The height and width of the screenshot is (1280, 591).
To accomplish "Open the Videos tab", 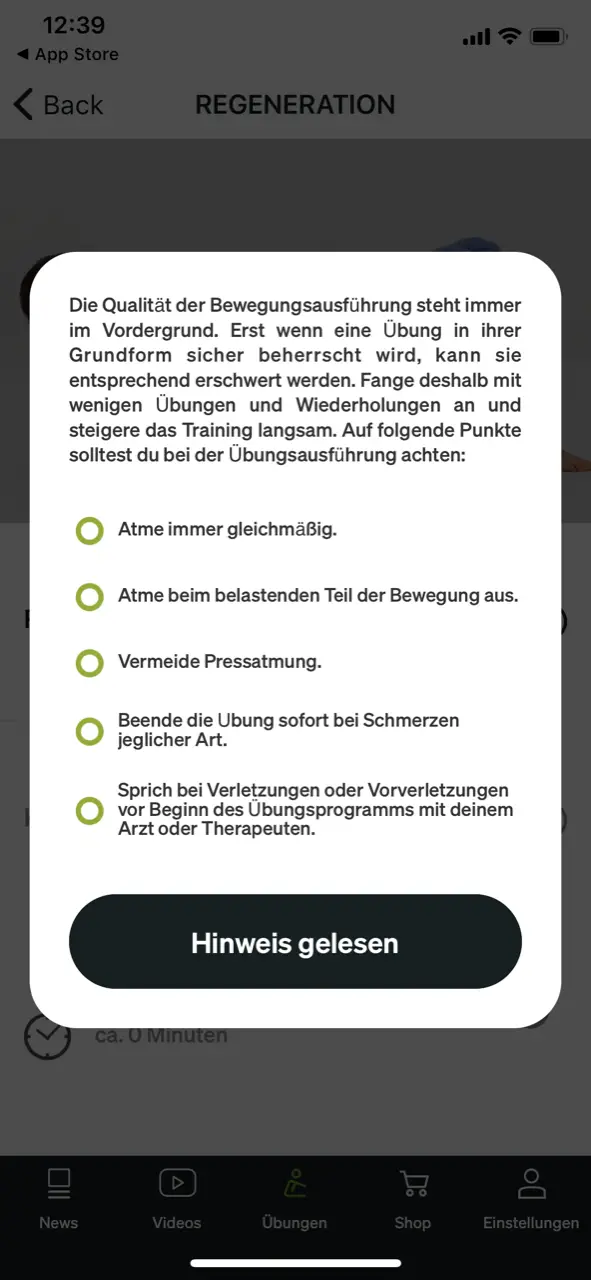I will [177, 1199].
